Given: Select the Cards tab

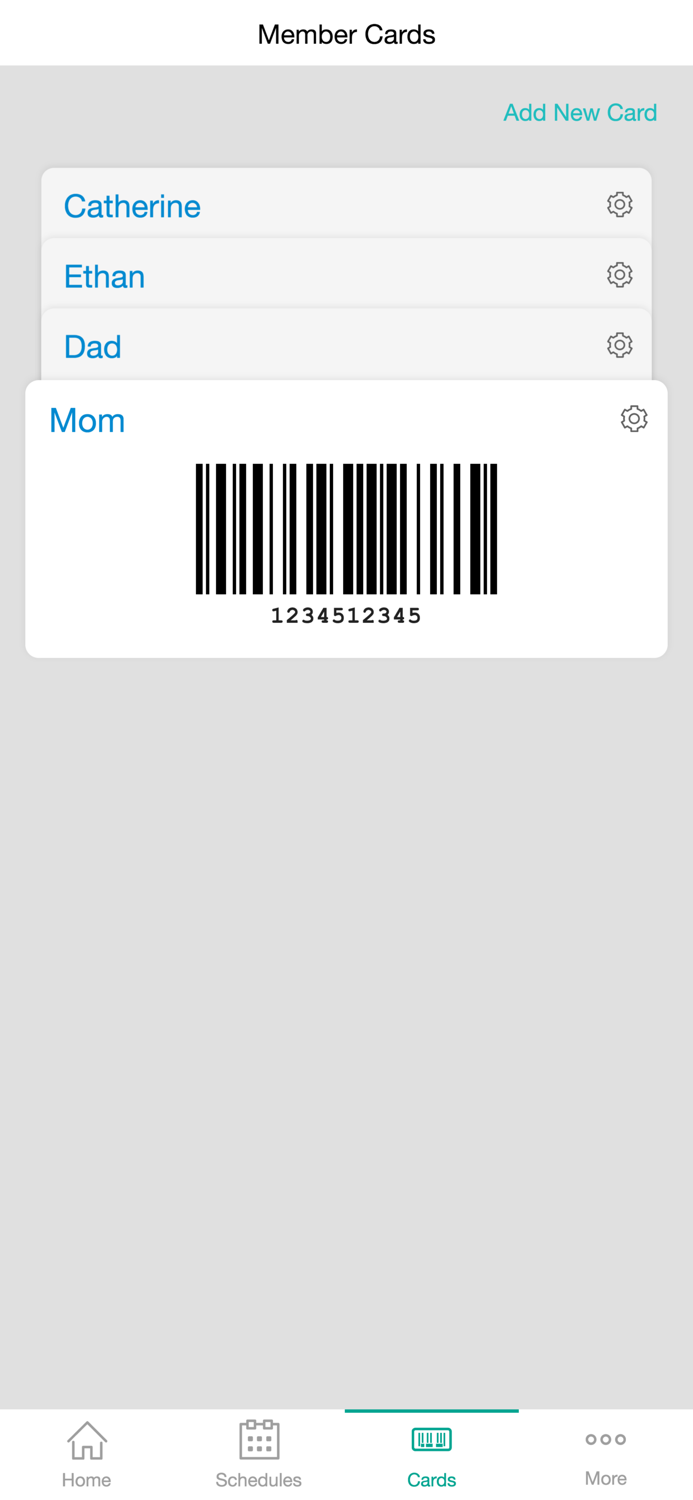Looking at the screenshot, I should [432, 1455].
